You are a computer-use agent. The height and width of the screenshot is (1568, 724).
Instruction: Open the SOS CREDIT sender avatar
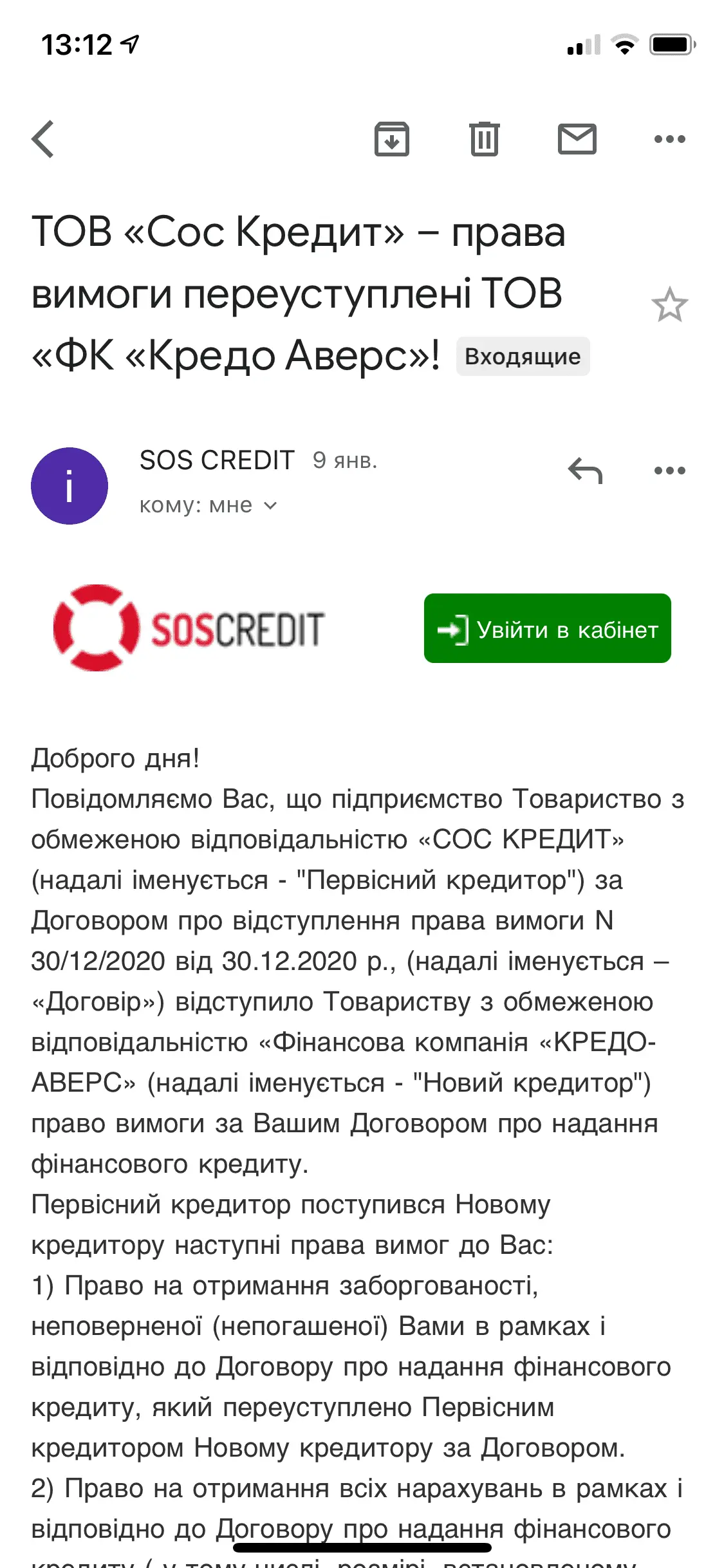pyautogui.click(x=70, y=486)
